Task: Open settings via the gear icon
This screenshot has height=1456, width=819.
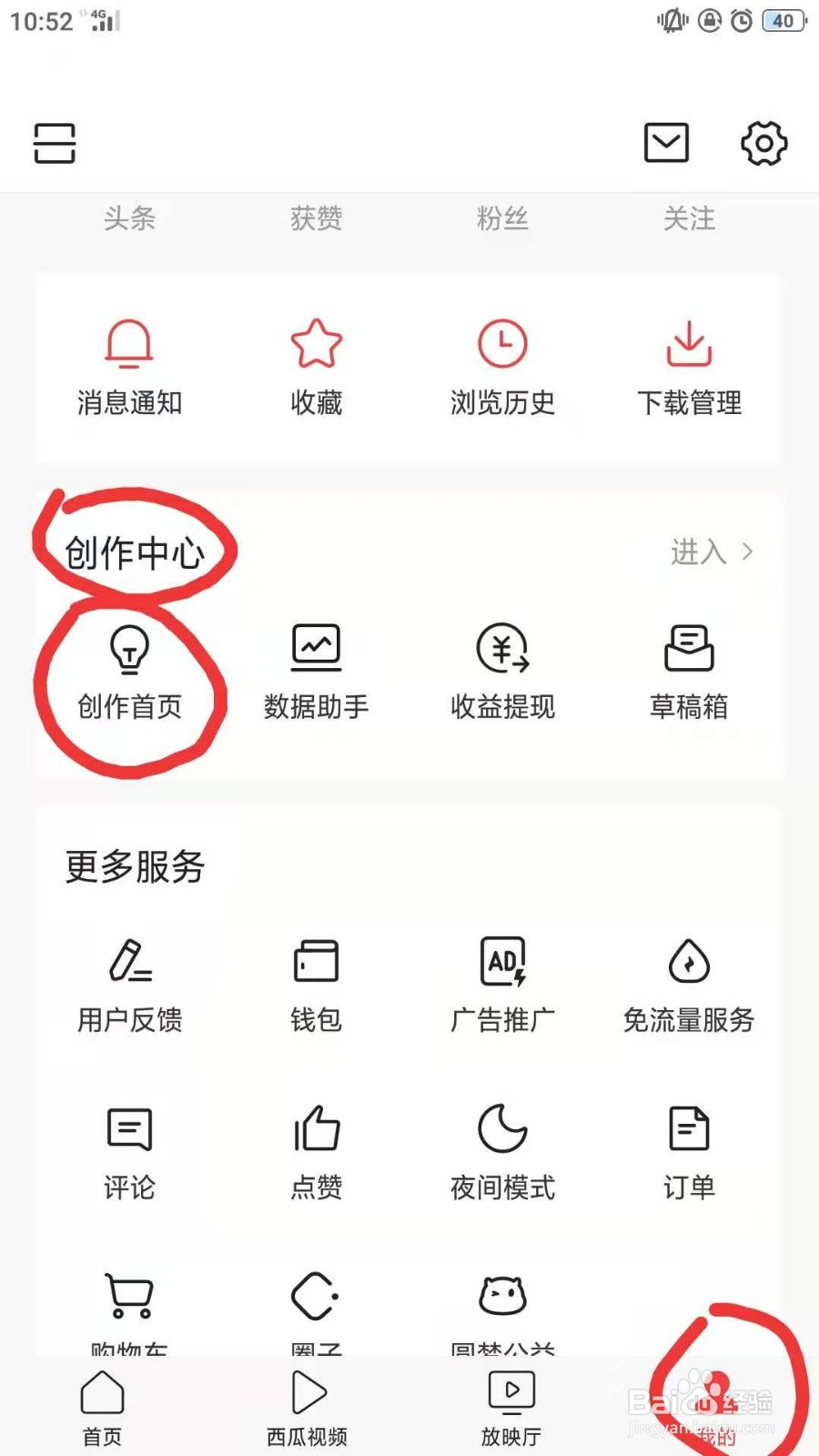Action: point(764,143)
